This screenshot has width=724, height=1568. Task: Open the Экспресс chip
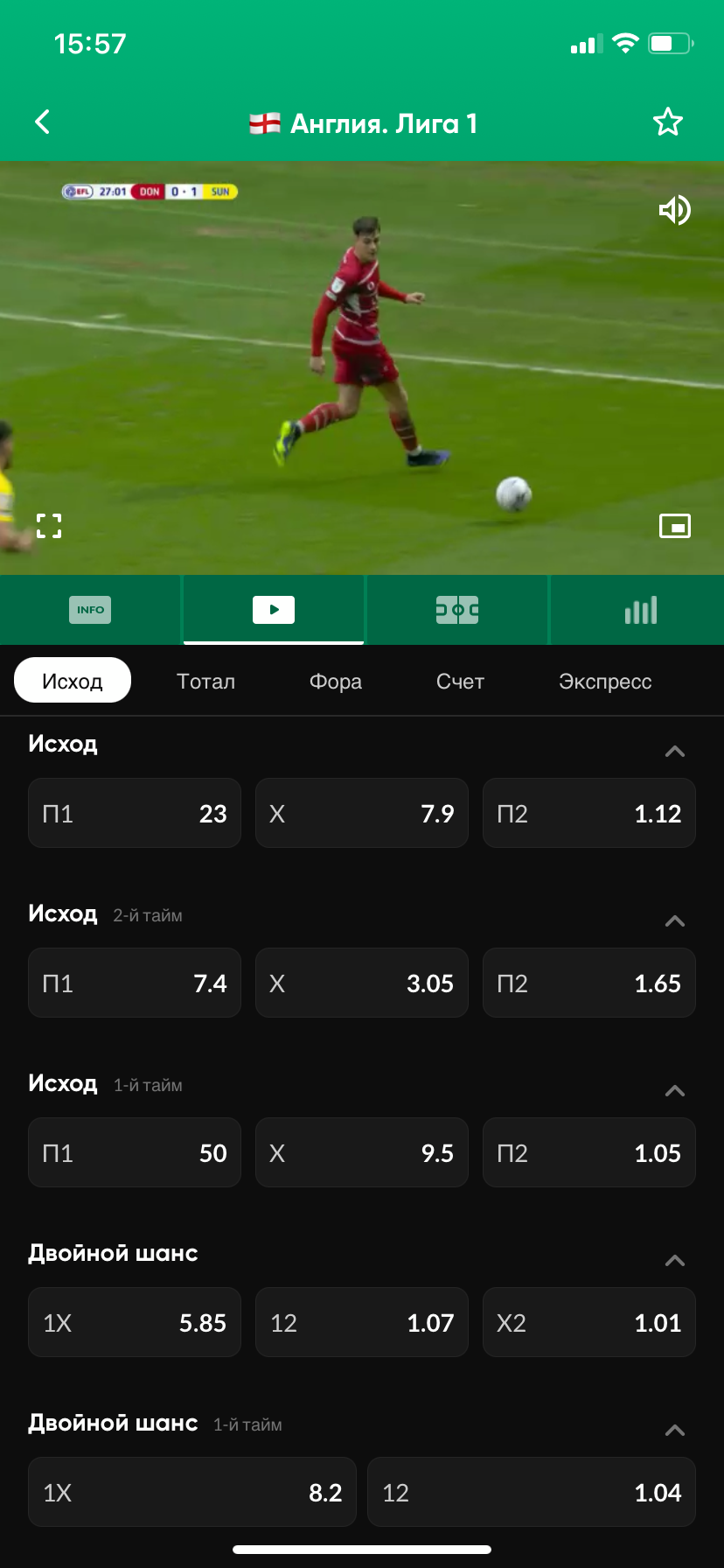click(x=605, y=682)
